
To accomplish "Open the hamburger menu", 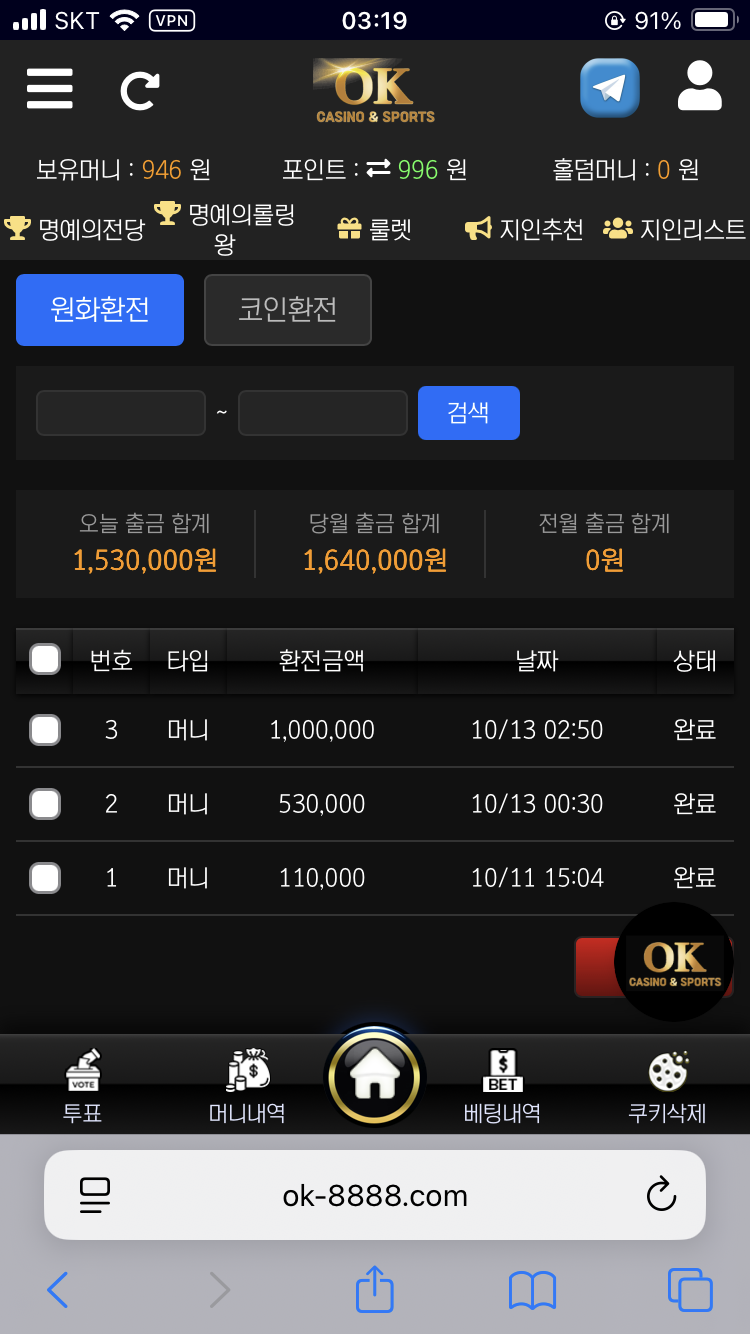I will pos(50,89).
